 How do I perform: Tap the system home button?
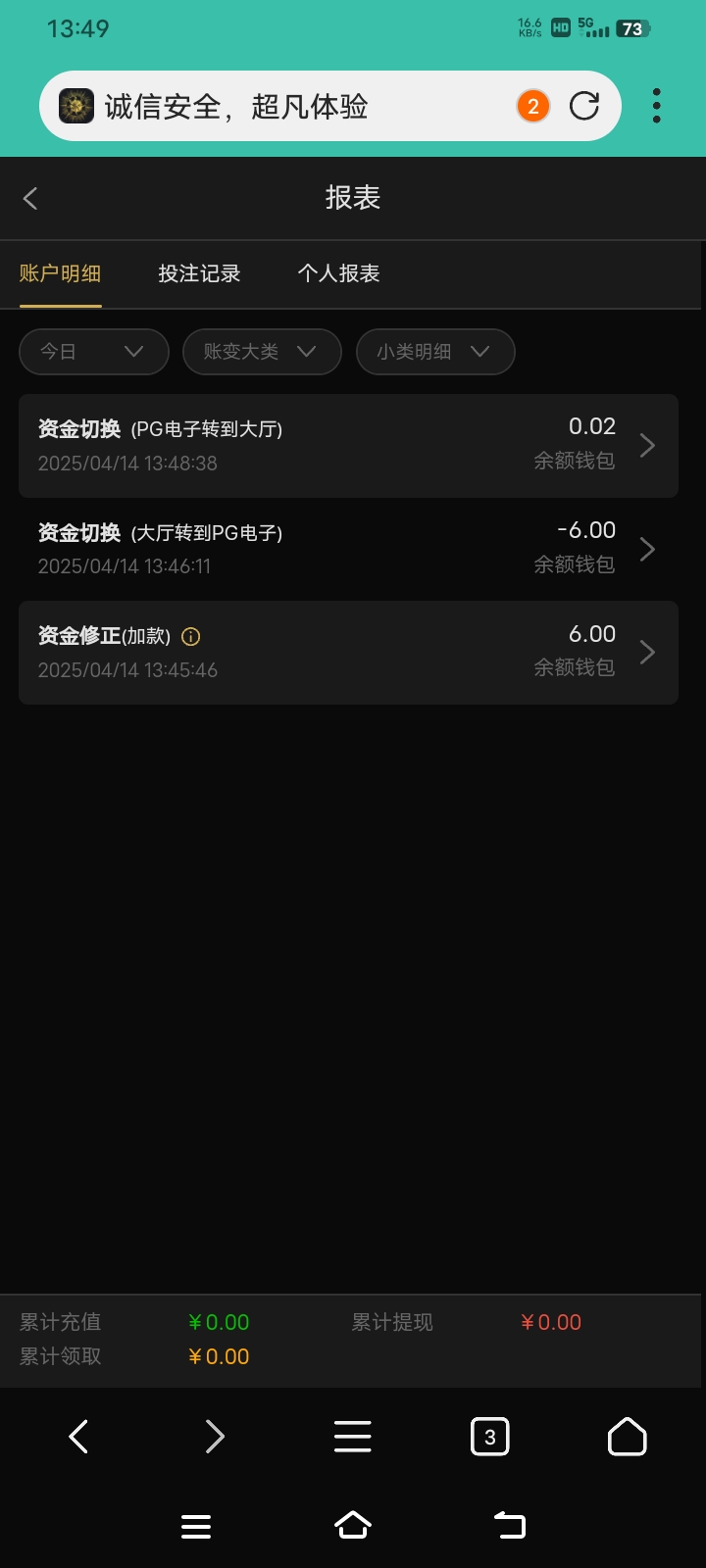(352, 1525)
